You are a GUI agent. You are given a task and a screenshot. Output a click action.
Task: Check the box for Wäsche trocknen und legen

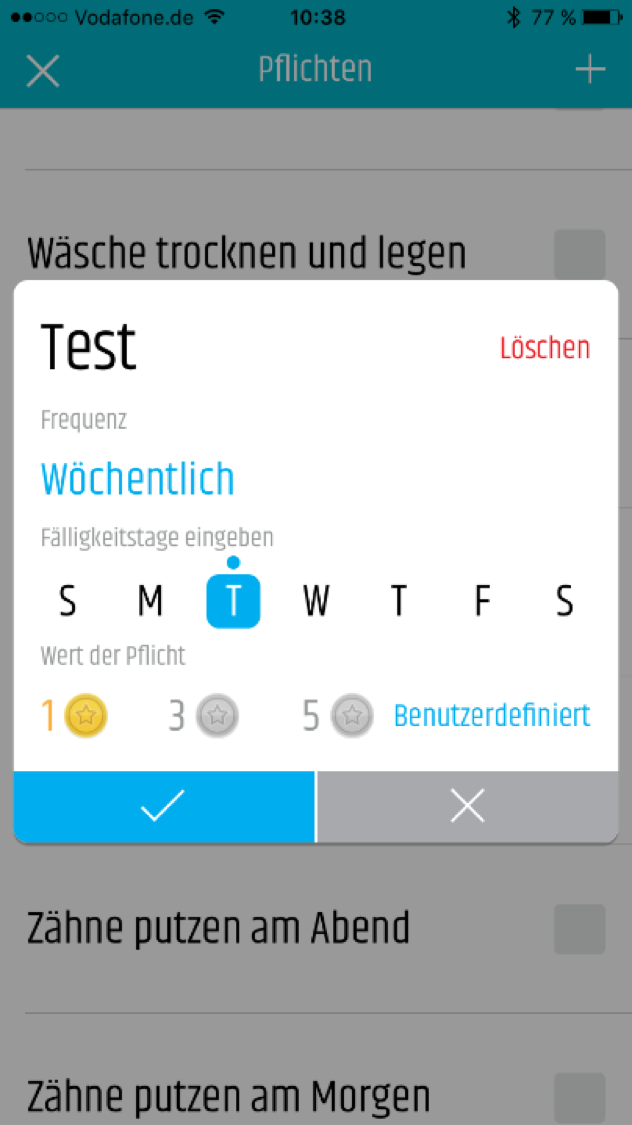(580, 254)
